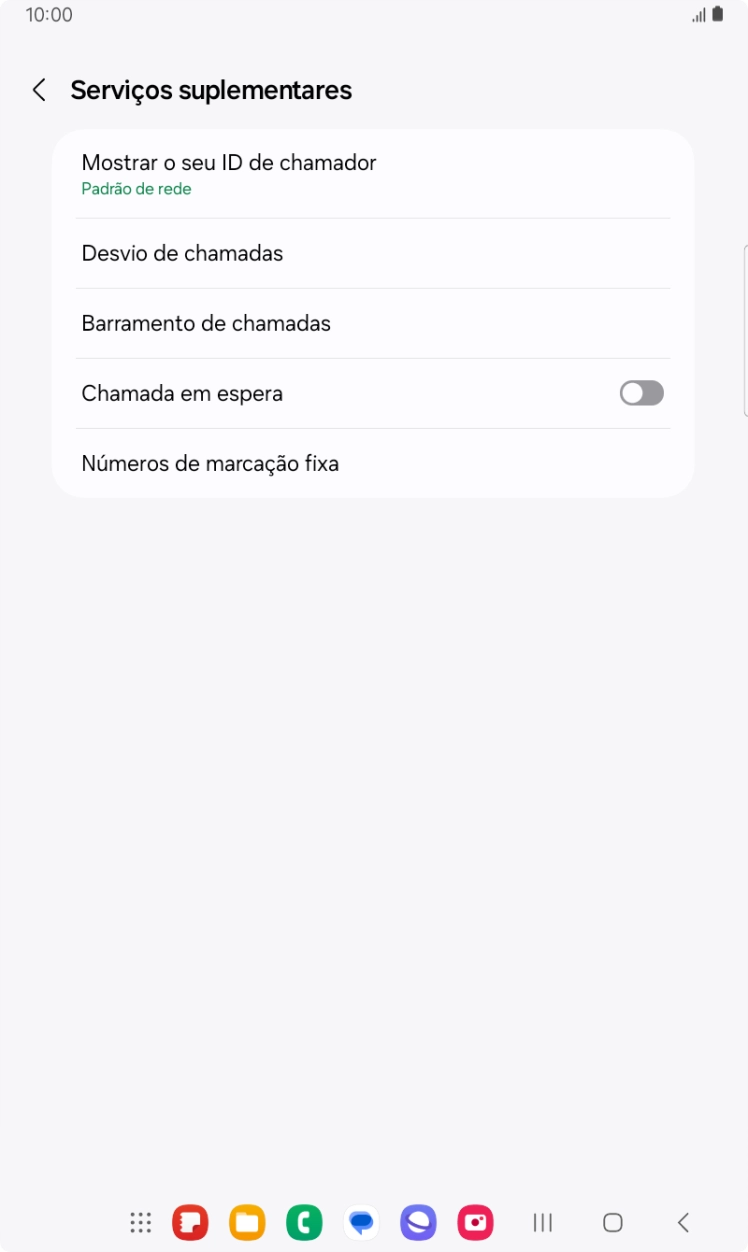
Task: Tap the Recents navigation button
Action: [542, 1222]
